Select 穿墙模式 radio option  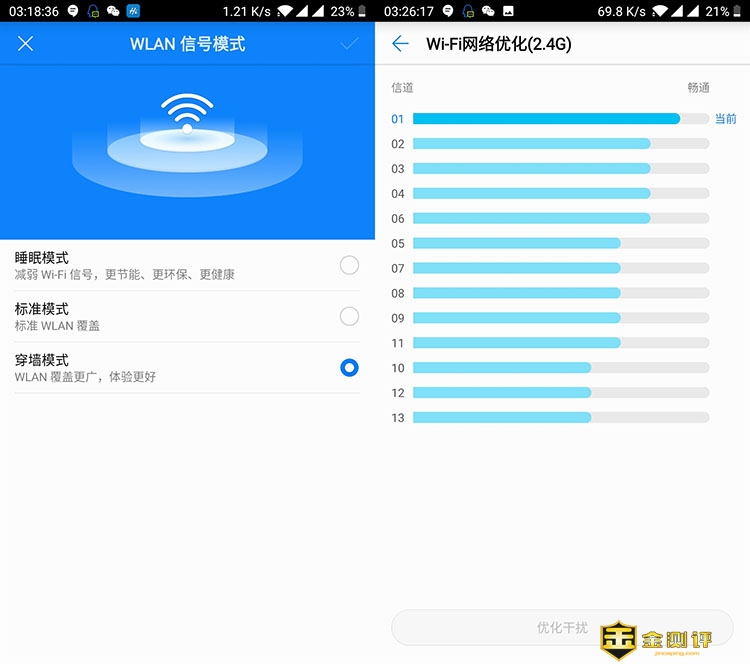click(x=349, y=367)
